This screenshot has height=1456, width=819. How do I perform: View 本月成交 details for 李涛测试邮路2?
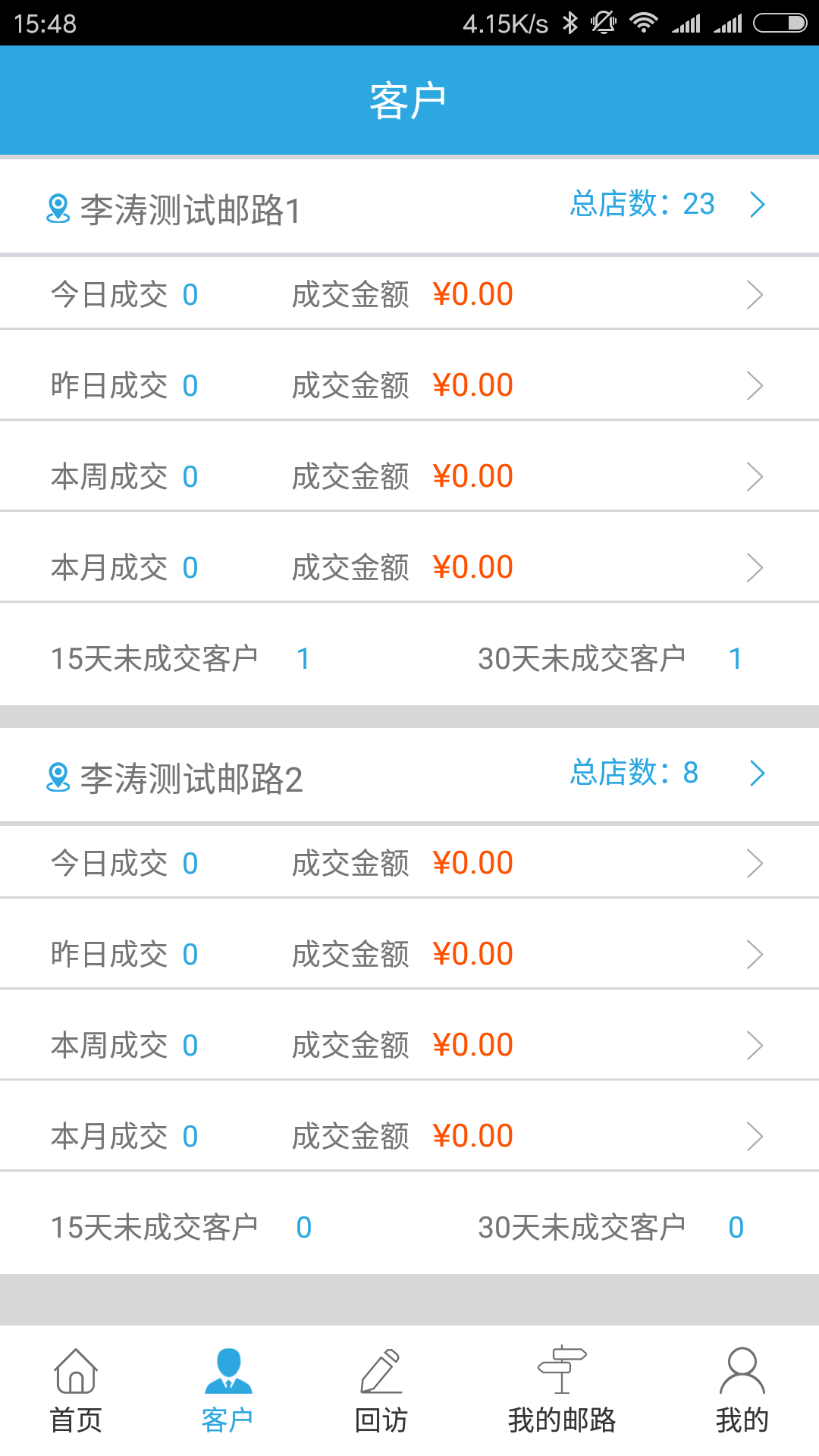click(x=409, y=1136)
